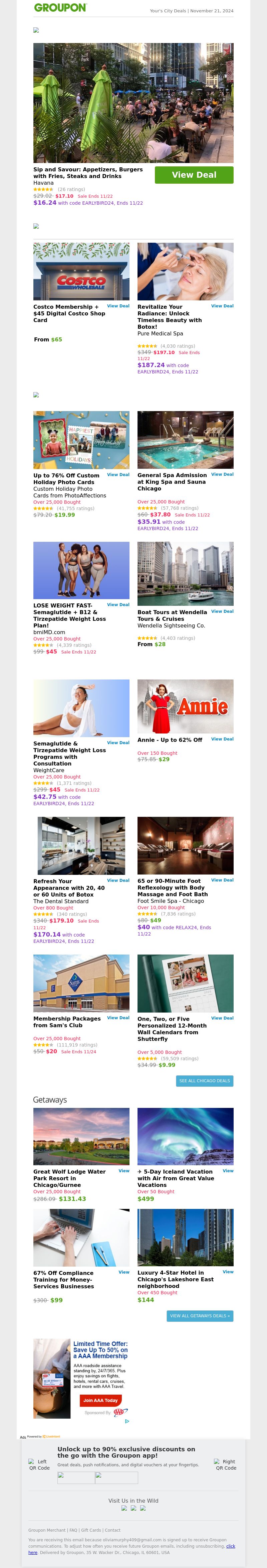See all Chicago deals
The width and height of the screenshot is (267, 1568).
pos(204,1081)
